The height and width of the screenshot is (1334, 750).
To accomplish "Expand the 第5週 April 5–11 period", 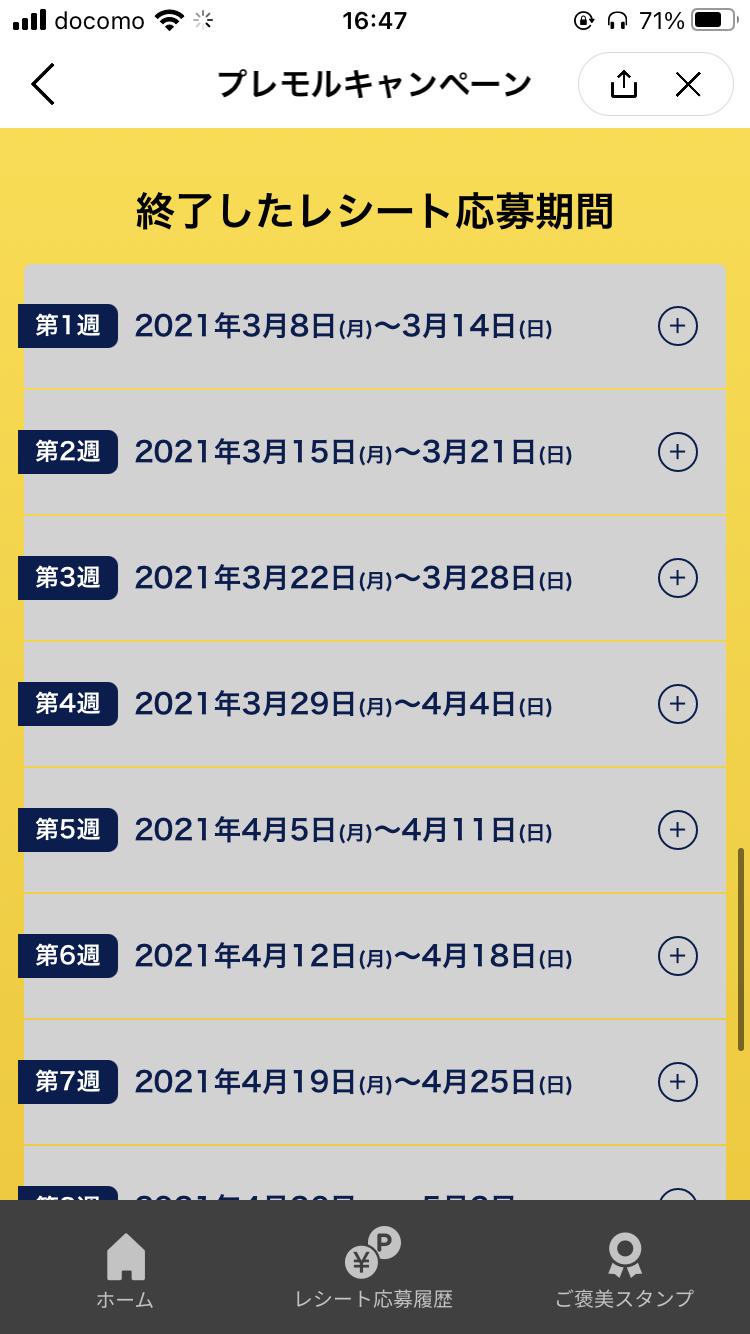I will 677,830.
